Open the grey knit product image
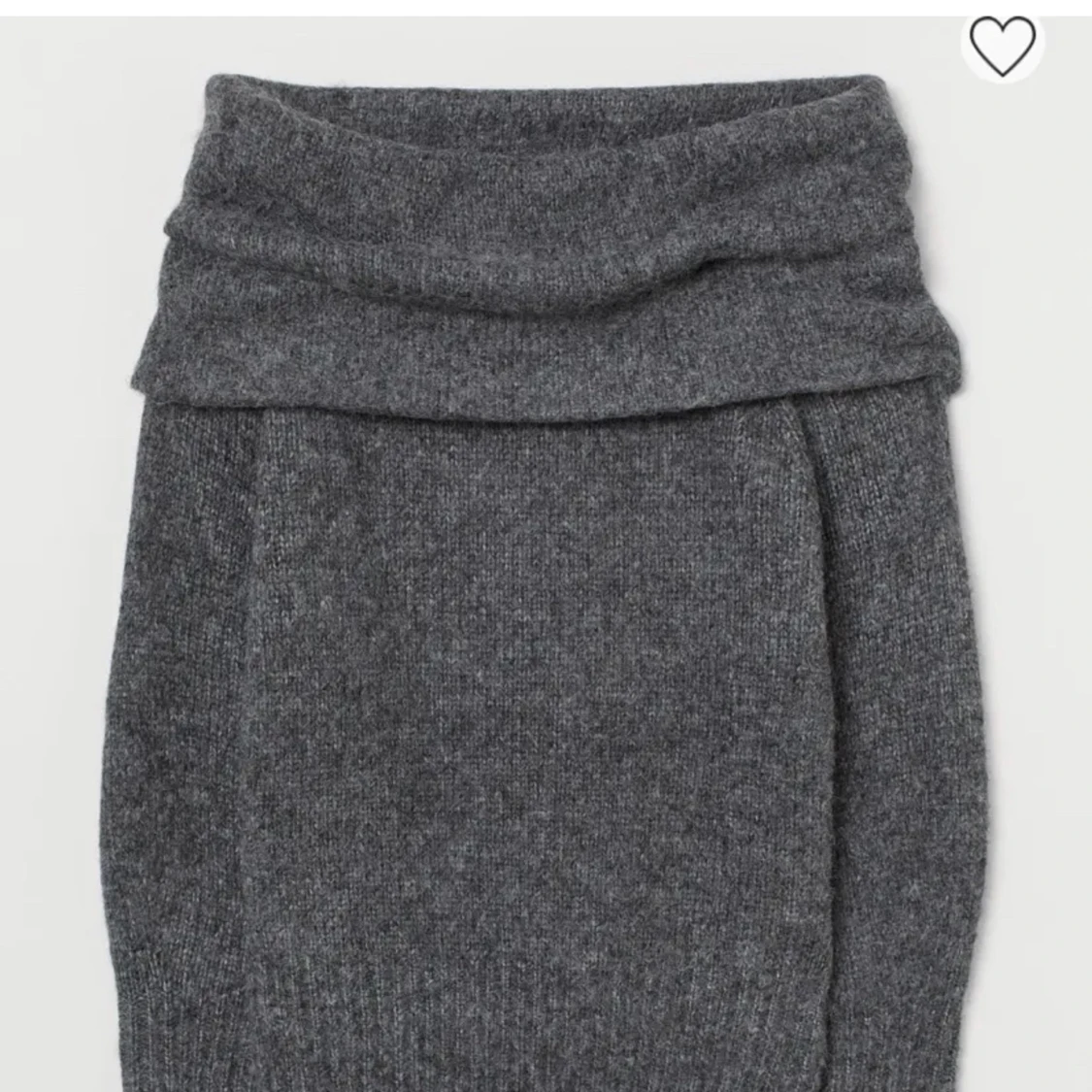 pos(544,582)
